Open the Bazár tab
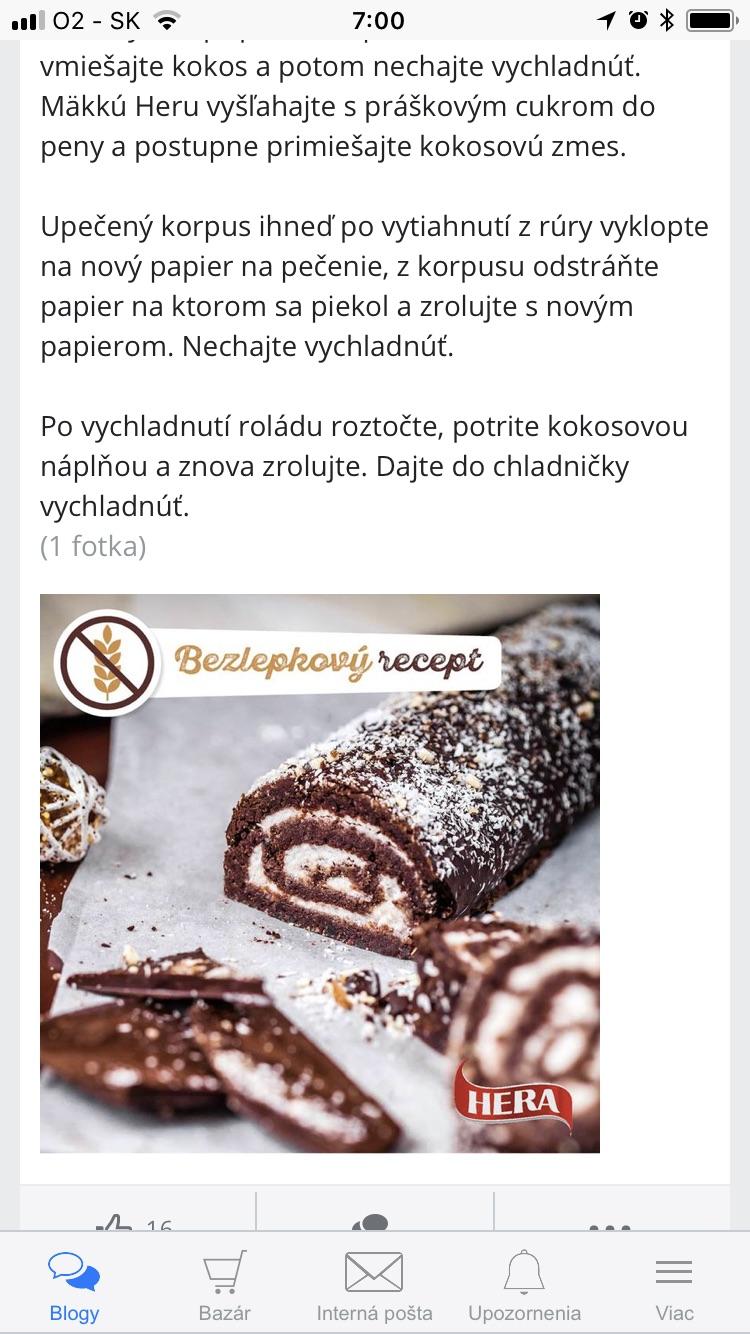750x1334 pixels. 224,1285
